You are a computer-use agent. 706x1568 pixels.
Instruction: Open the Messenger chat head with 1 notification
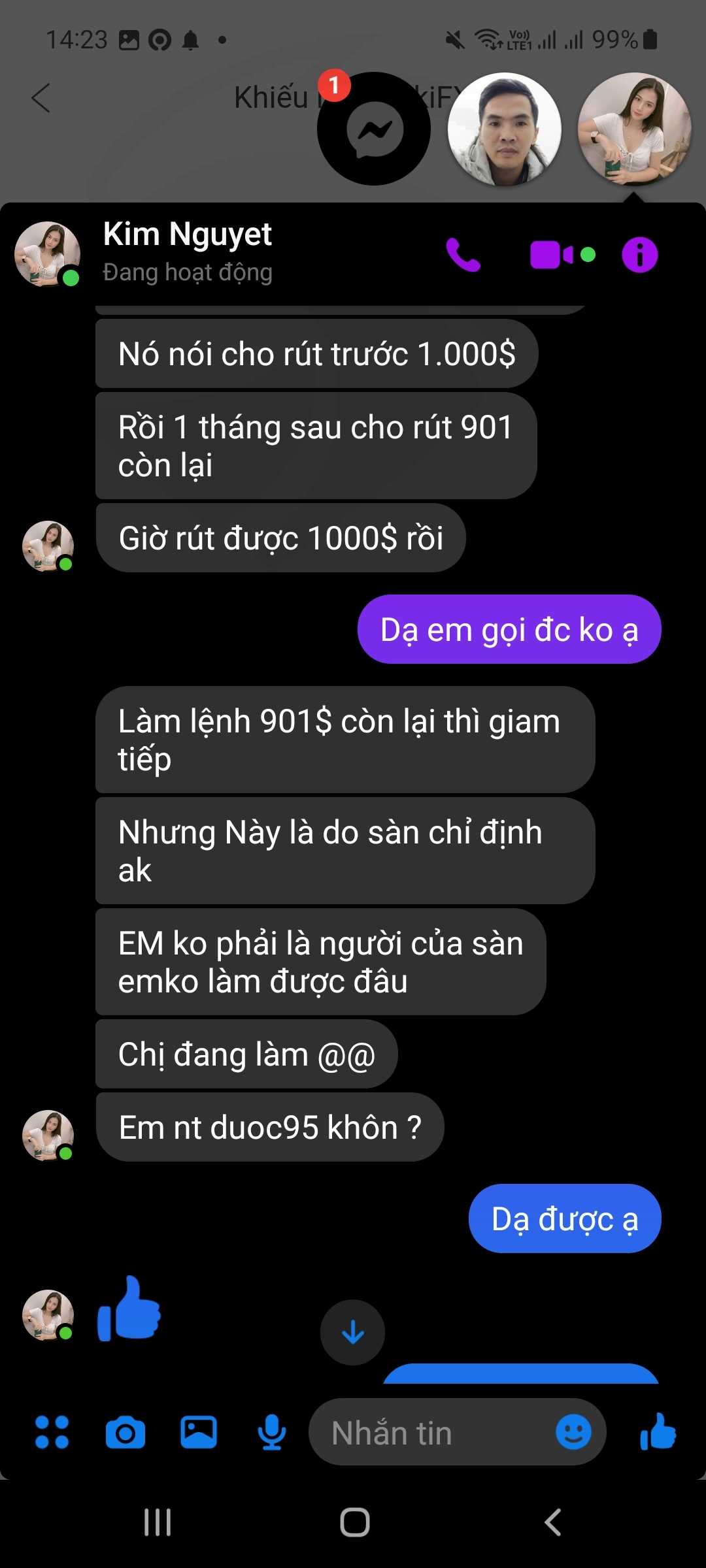click(x=374, y=129)
